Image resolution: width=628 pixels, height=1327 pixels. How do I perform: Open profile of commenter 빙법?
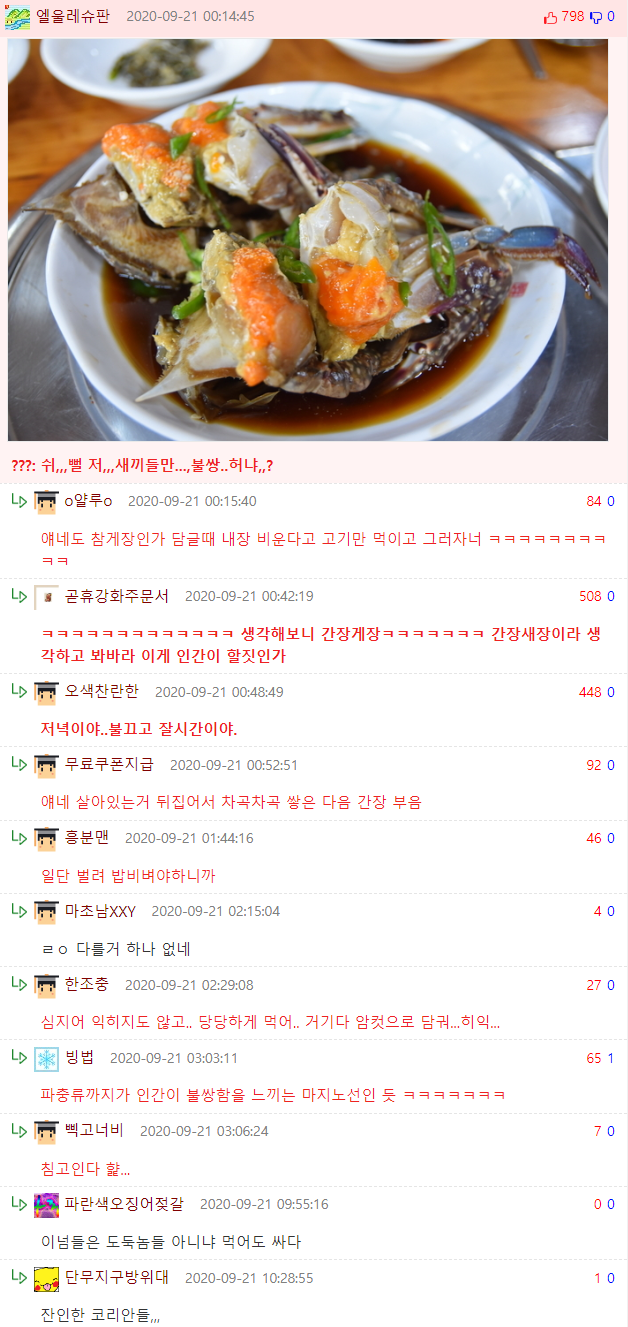80,1058
